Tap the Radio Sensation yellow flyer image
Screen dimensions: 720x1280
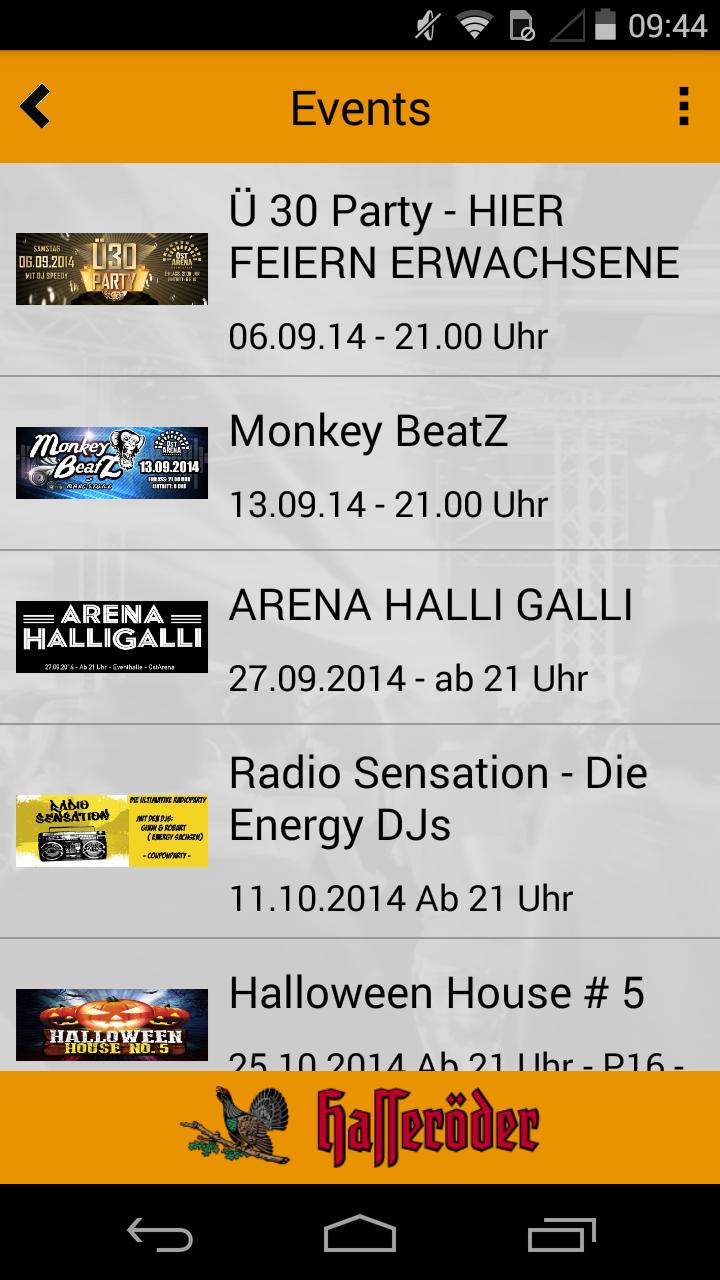click(111, 831)
